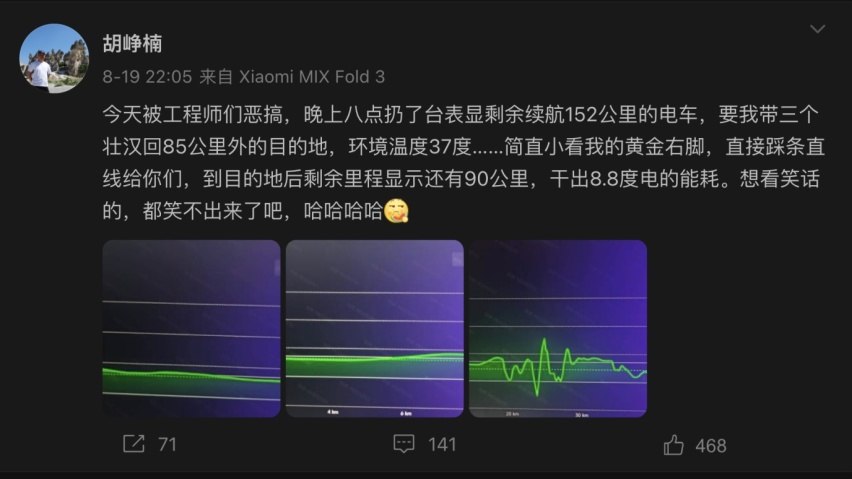
Task: Open the first energy chart image
Action: point(191,328)
